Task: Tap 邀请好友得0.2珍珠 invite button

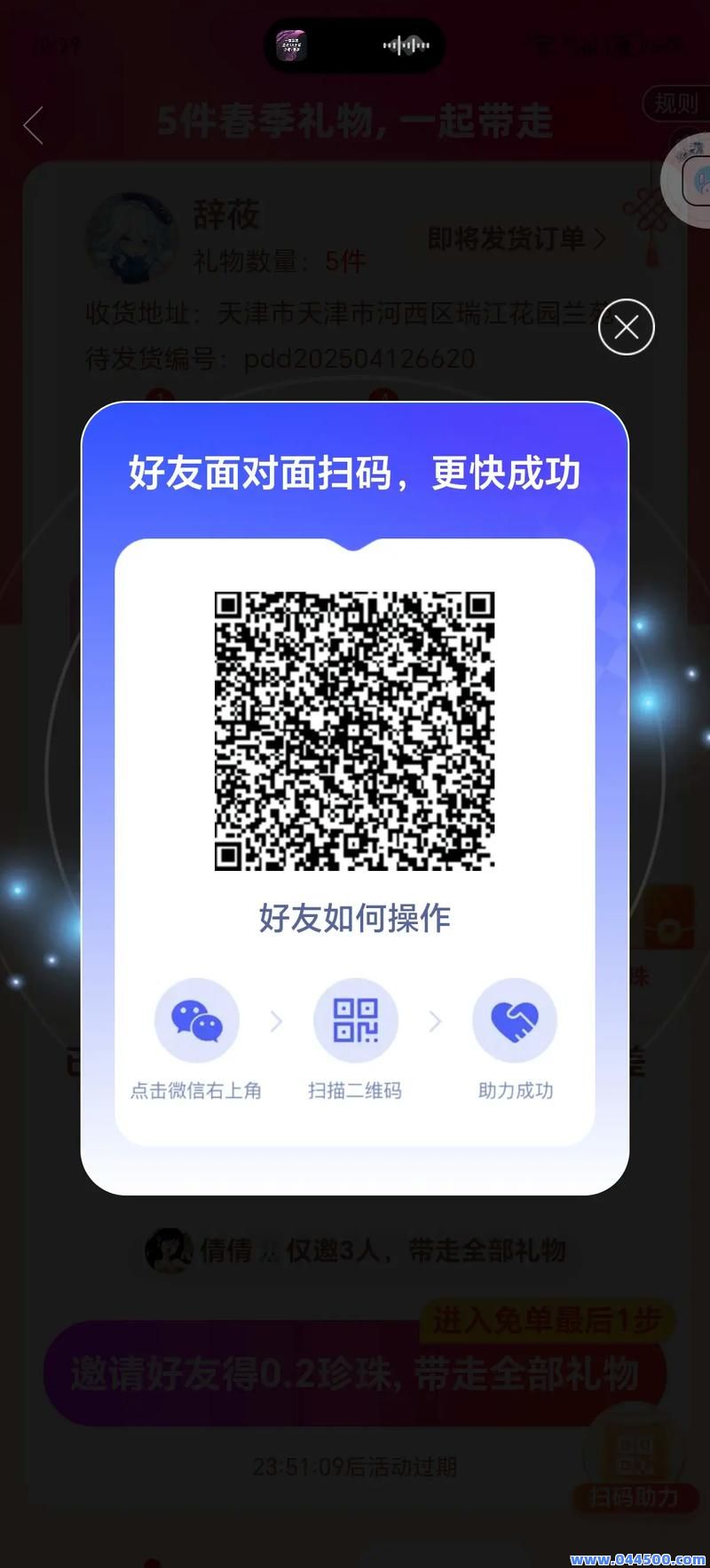Action: pyautogui.click(x=355, y=1373)
